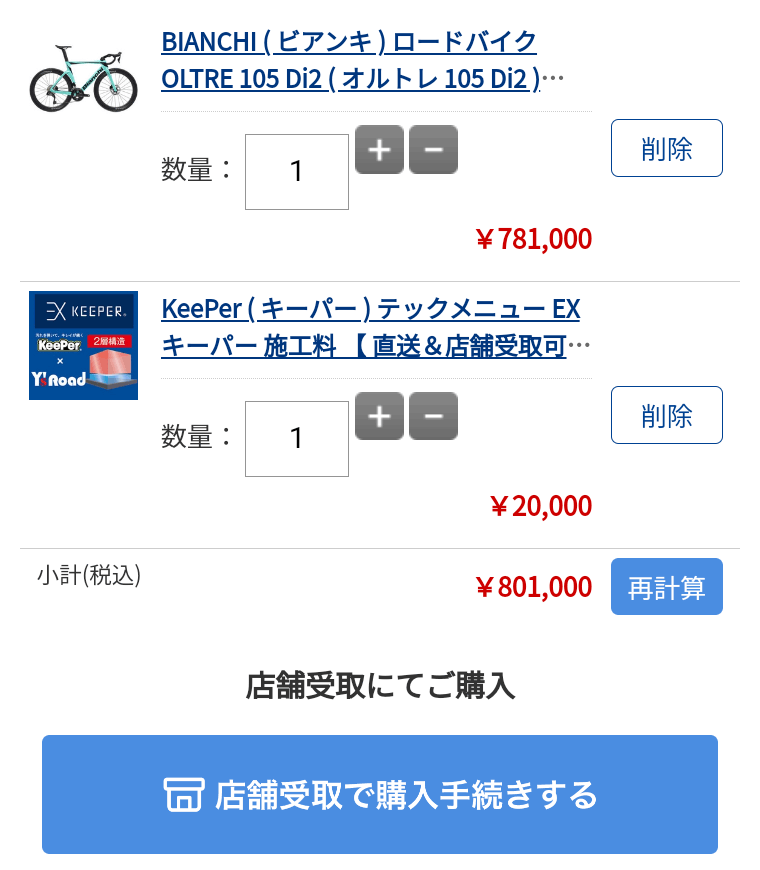
Task: Decrease quantity of KeePer 施工料
Action: click(x=433, y=416)
